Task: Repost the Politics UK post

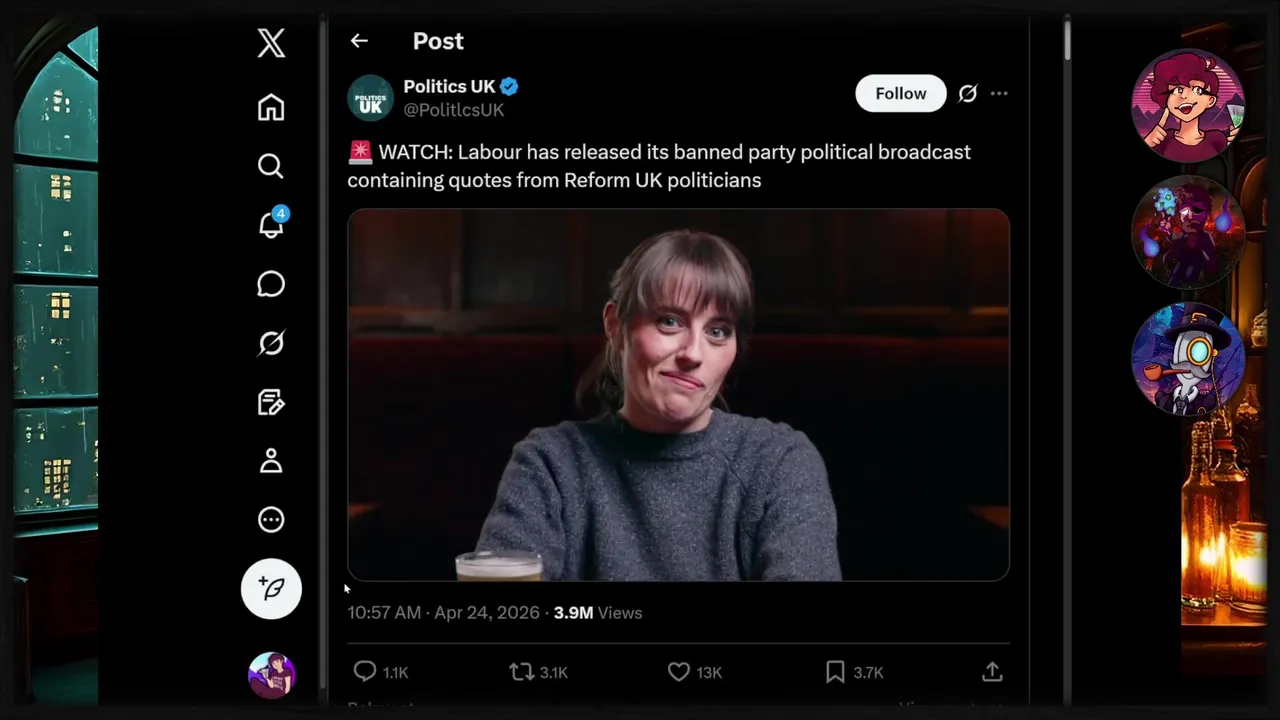Action: click(x=522, y=672)
